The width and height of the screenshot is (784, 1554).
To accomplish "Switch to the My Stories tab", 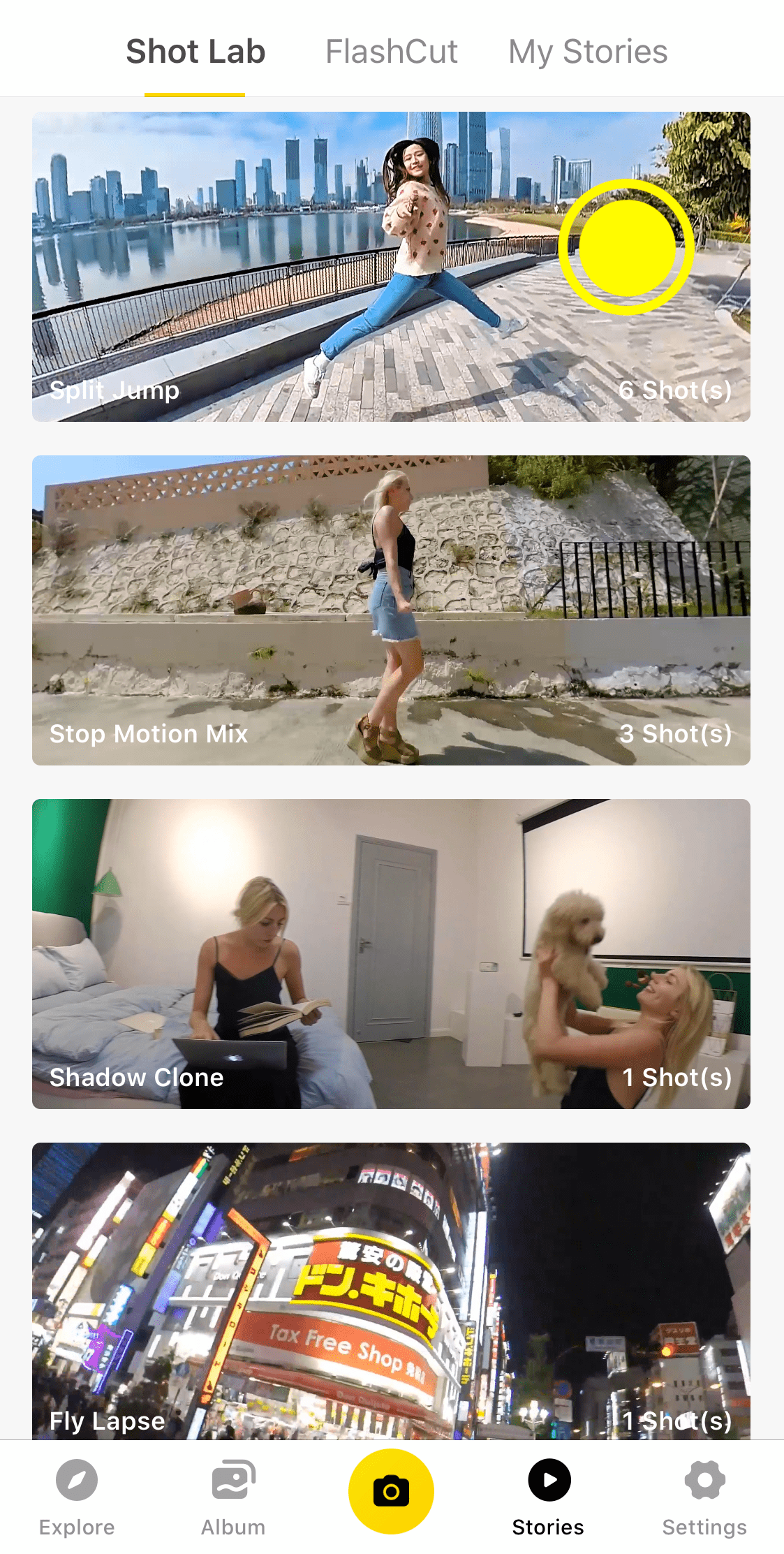I will tap(587, 52).
